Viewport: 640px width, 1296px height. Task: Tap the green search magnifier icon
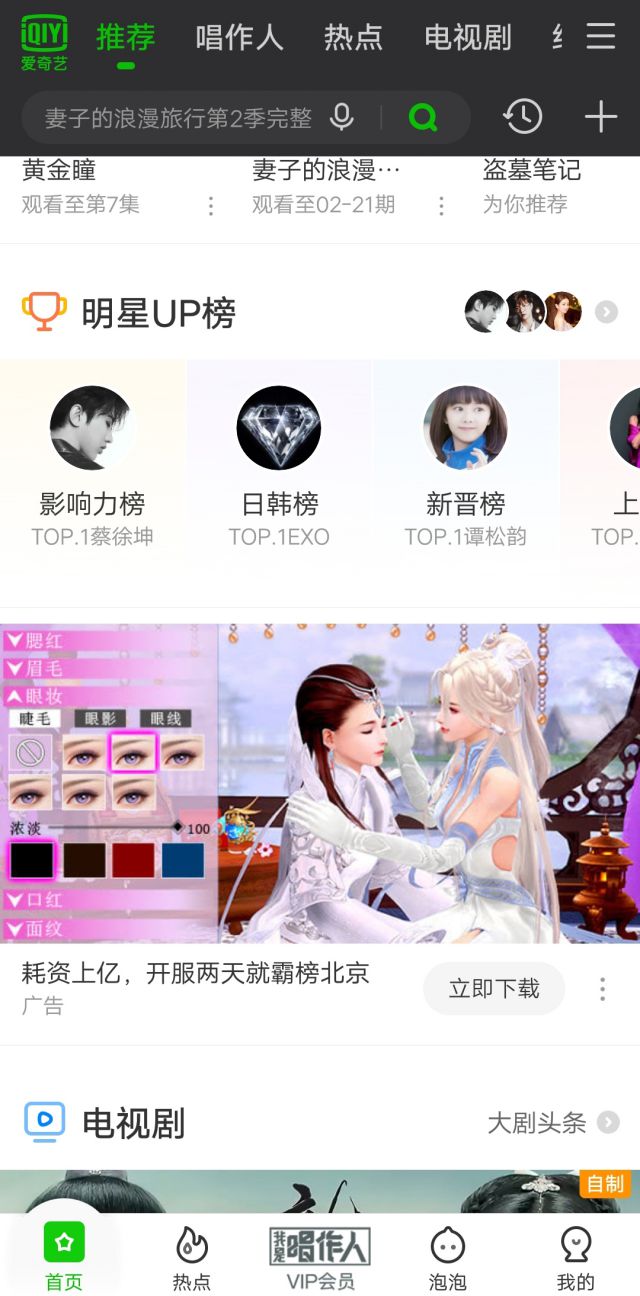423,118
